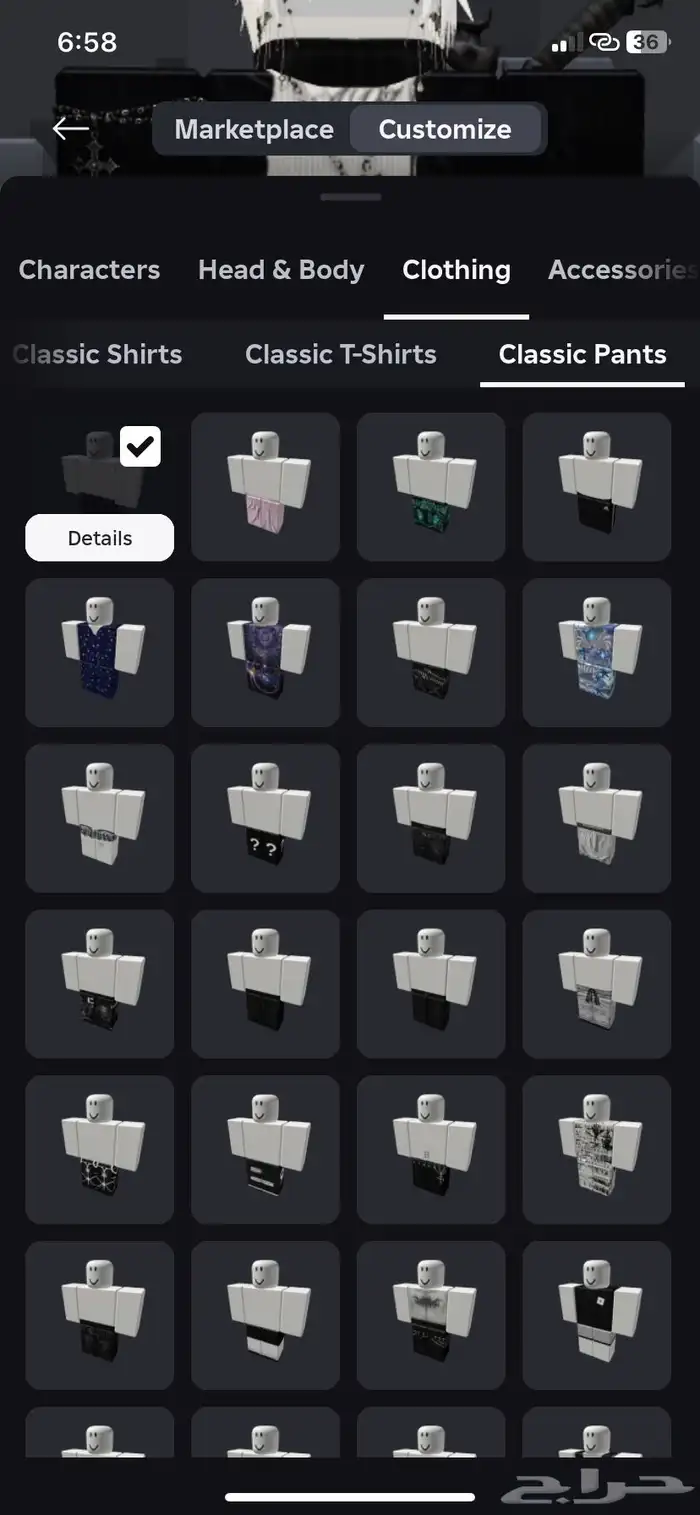This screenshot has width=700, height=1515.
Task: Equip the light blue floral outfit
Action: (597, 652)
